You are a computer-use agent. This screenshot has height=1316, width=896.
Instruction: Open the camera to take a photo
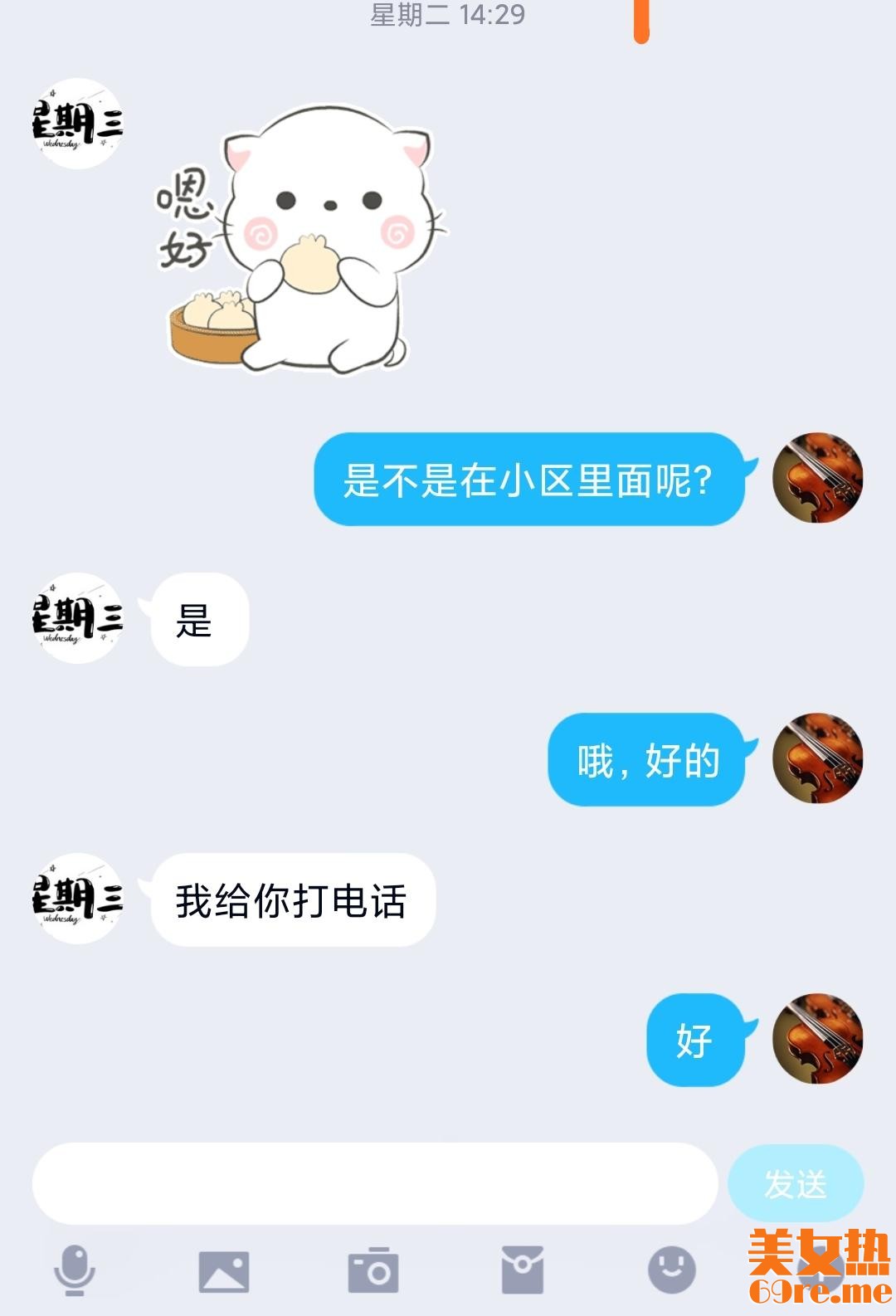tap(373, 1270)
